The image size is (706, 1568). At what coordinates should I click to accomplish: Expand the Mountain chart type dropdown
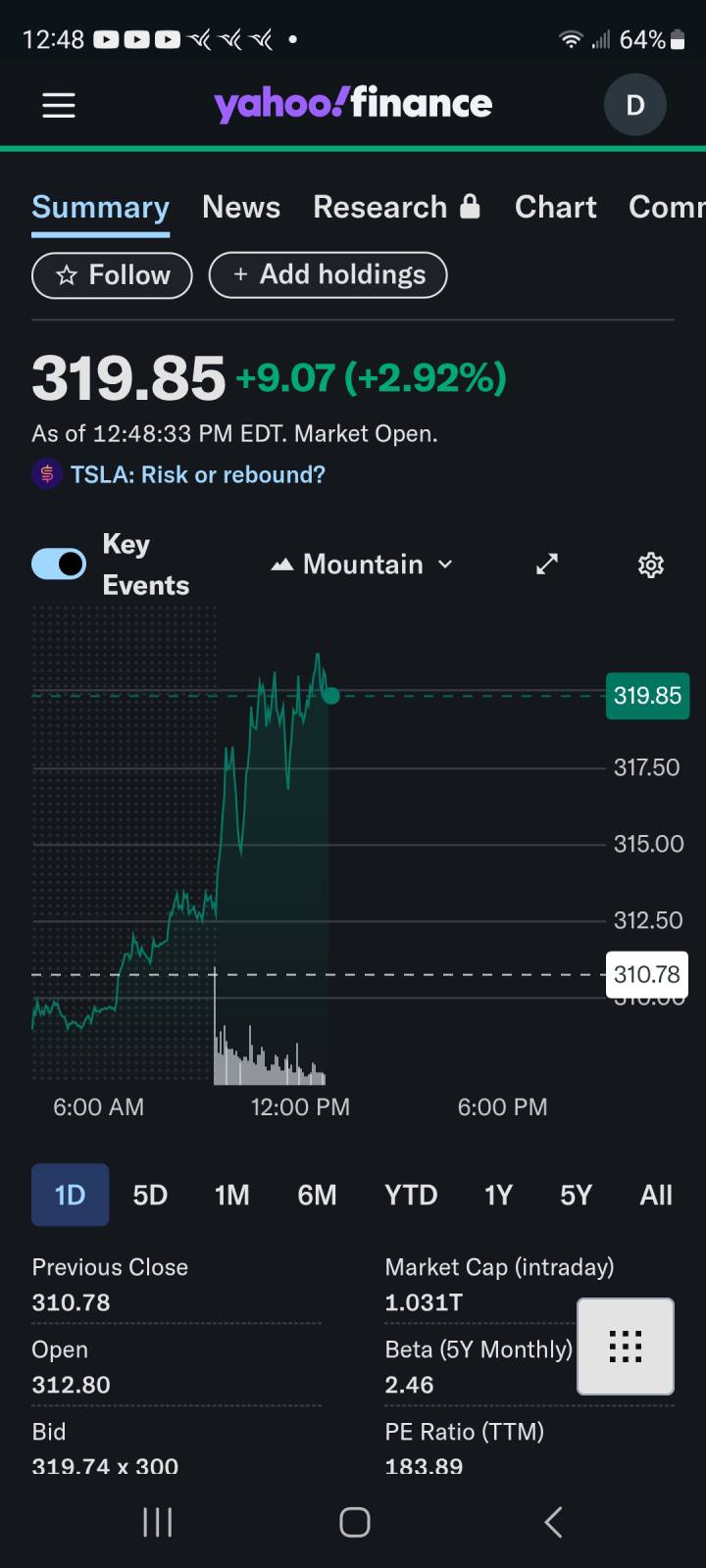pyautogui.click(x=363, y=564)
